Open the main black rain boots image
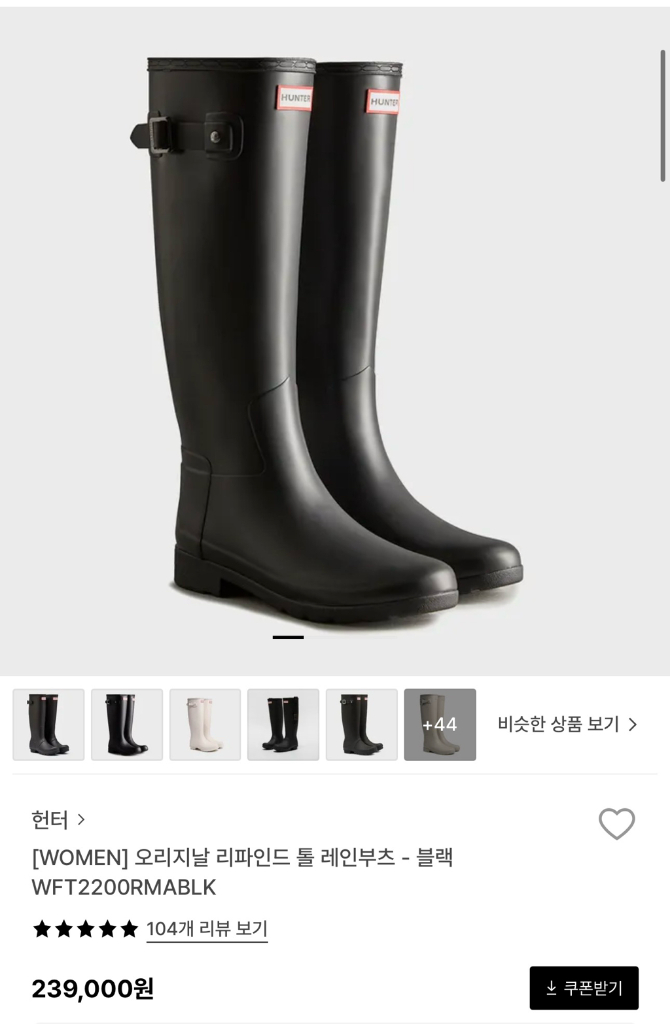Image resolution: width=670 pixels, height=1024 pixels. (x=335, y=340)
